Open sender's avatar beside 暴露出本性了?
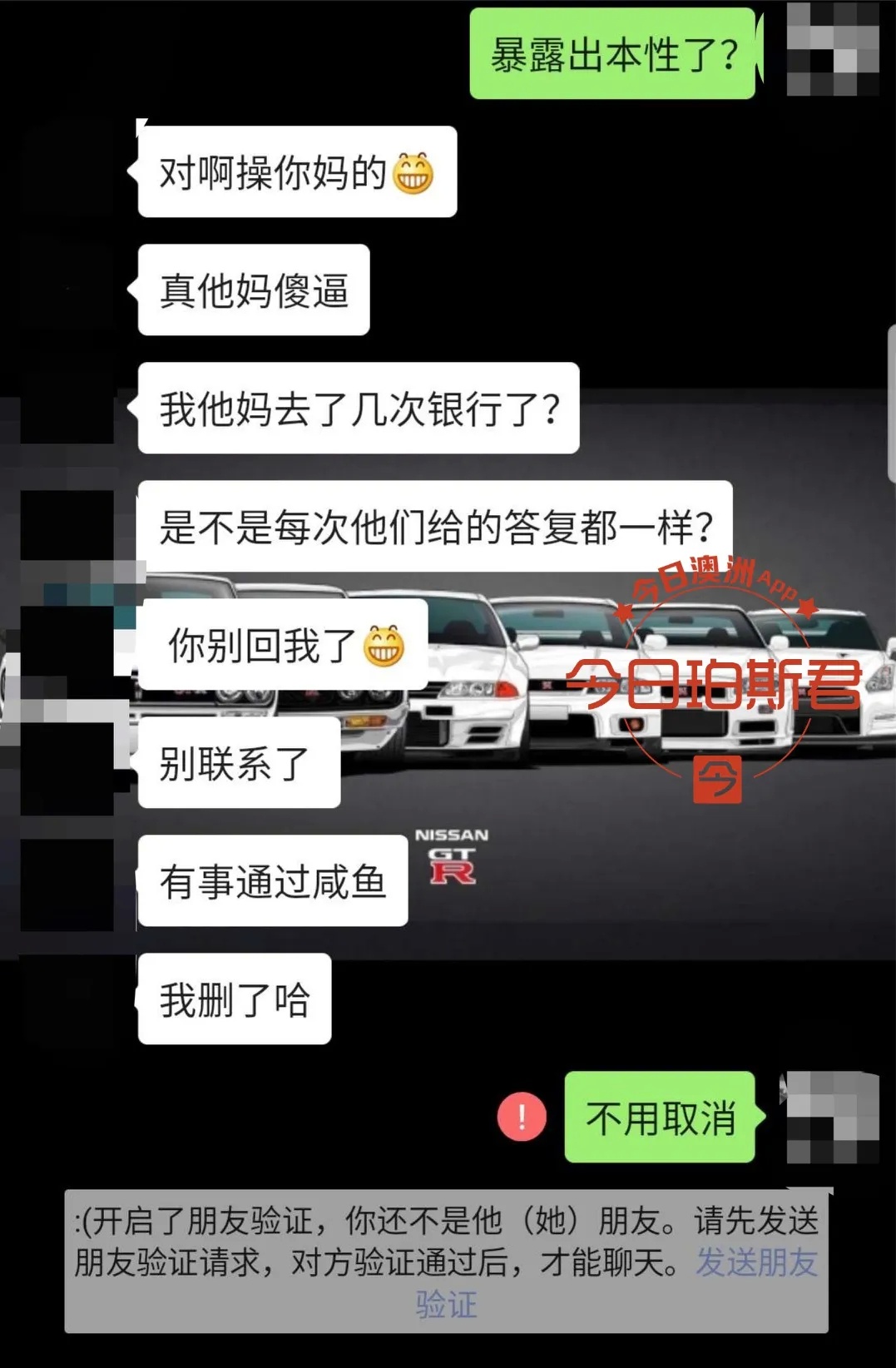Viewport: 896px width, 1368px height. pyautogui.click(x=833, y=50)
